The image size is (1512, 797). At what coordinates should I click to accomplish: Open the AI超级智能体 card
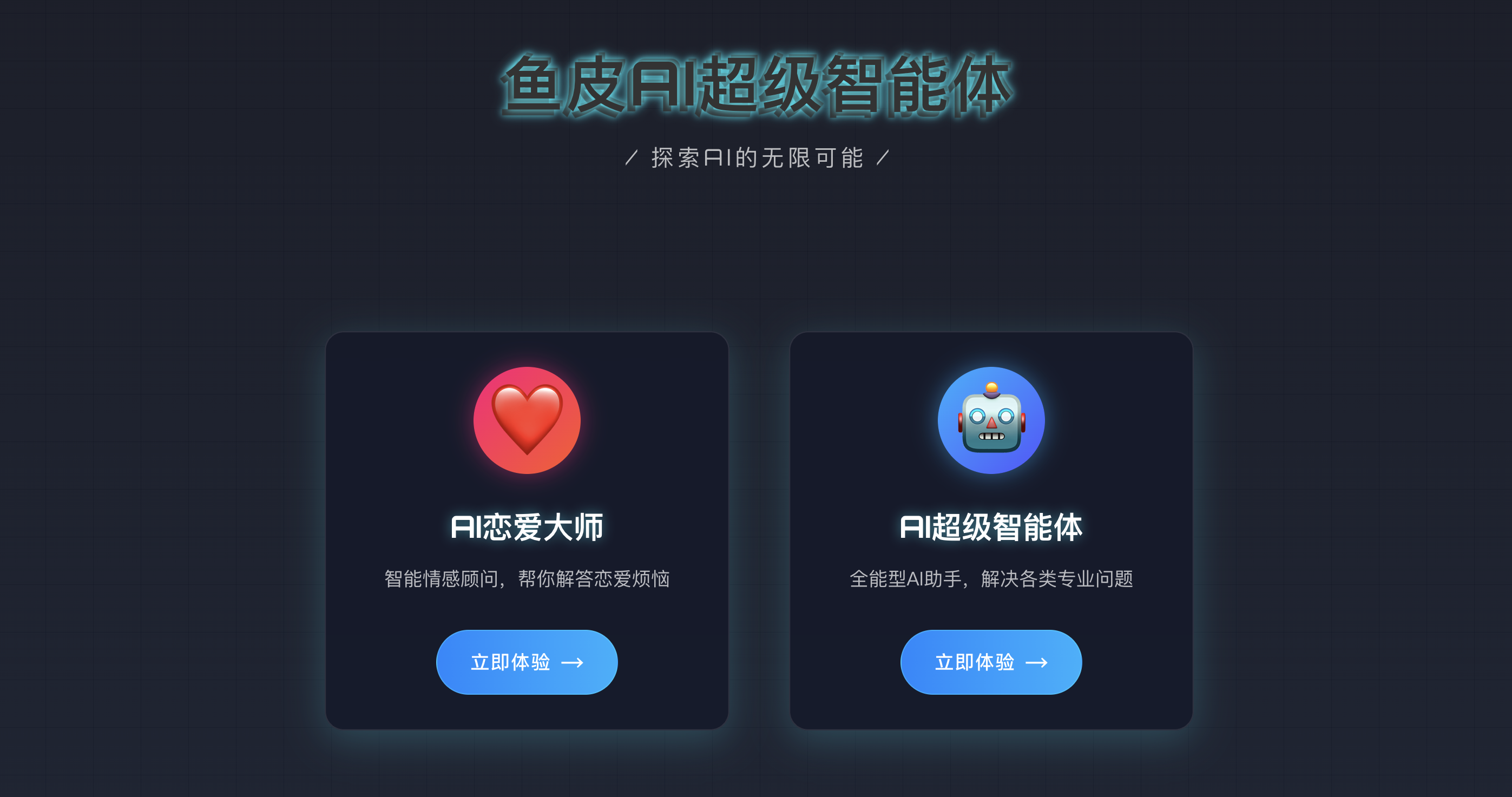(991, 526)
